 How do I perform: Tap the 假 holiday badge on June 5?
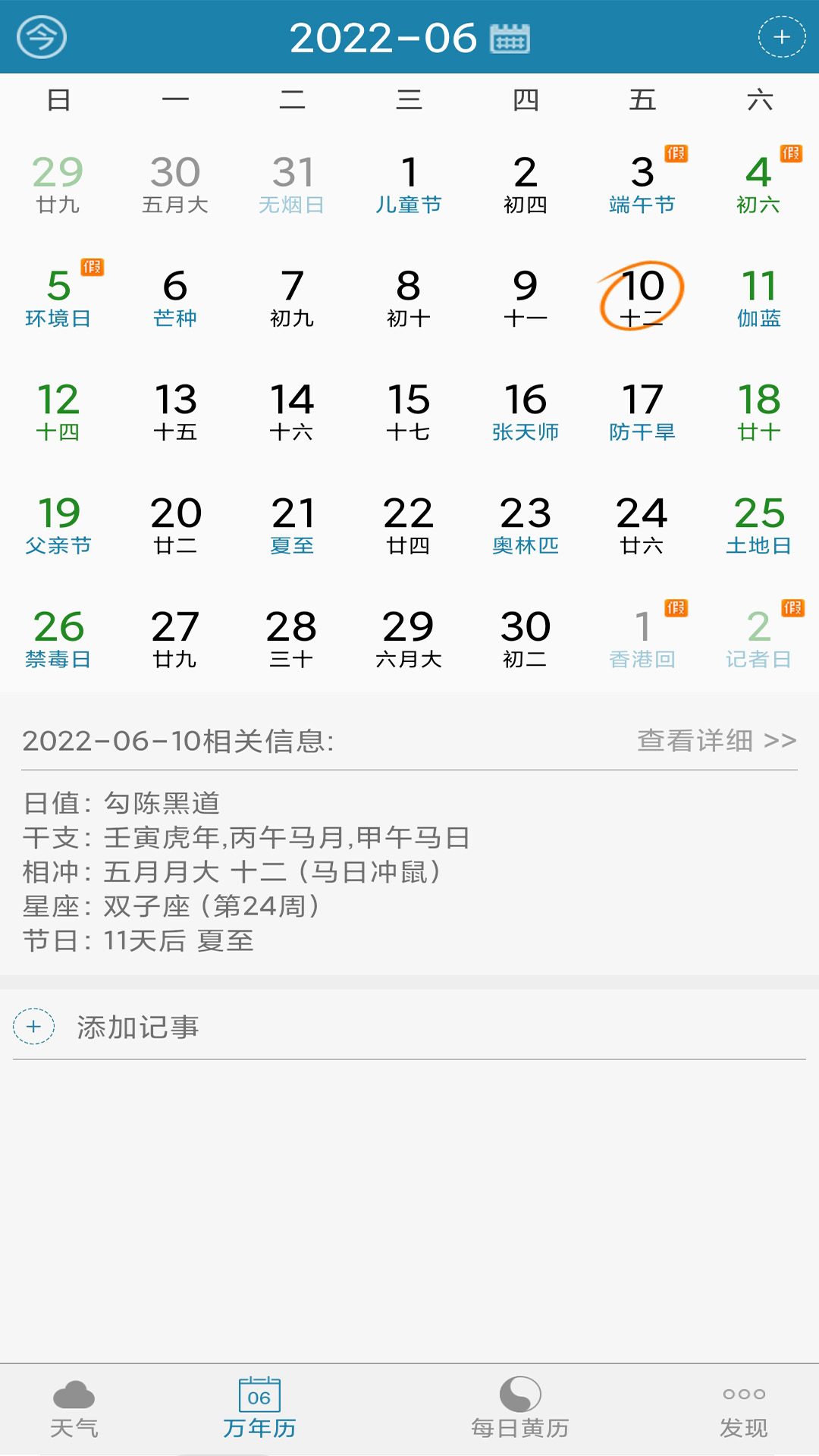(x=93, y=267)
